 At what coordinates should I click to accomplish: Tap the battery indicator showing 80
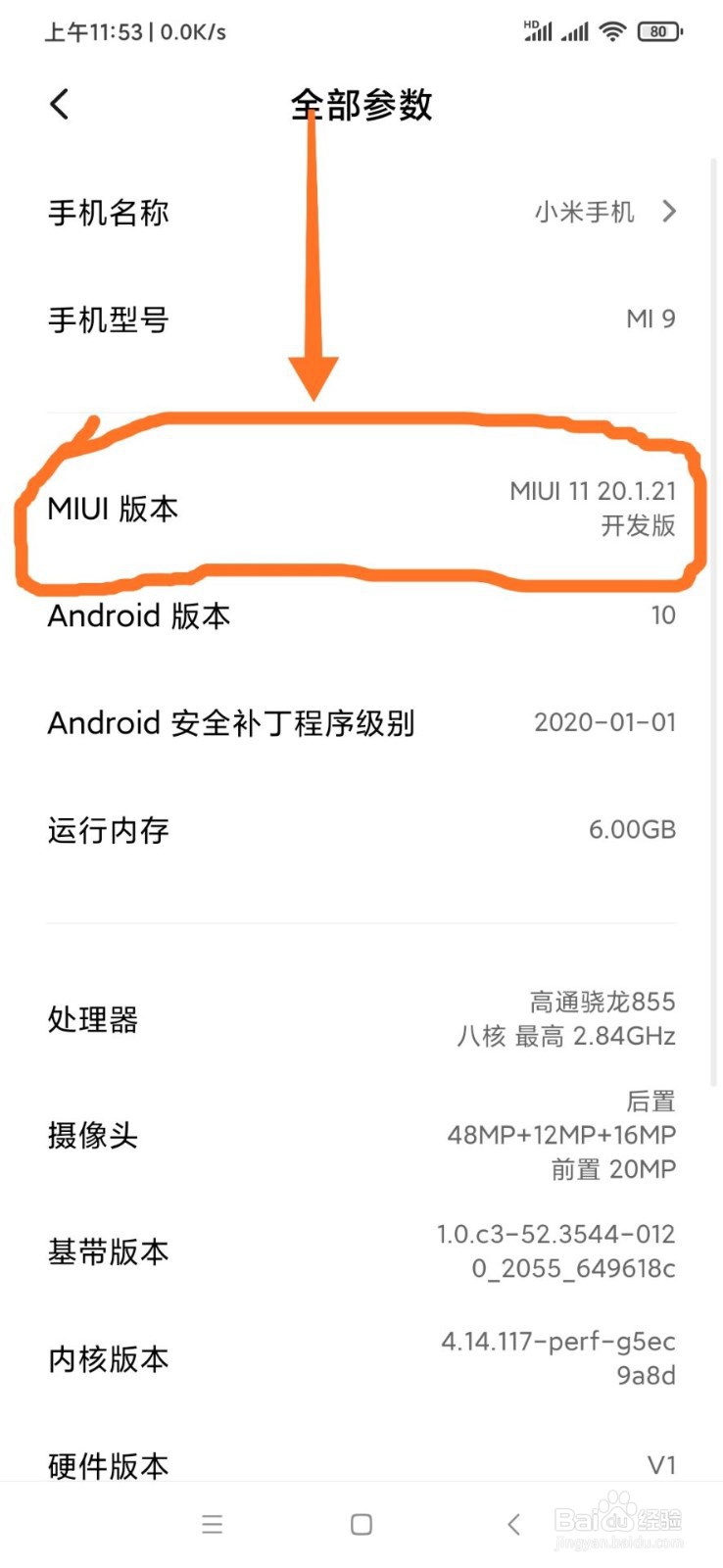click(x=659, y=30)
